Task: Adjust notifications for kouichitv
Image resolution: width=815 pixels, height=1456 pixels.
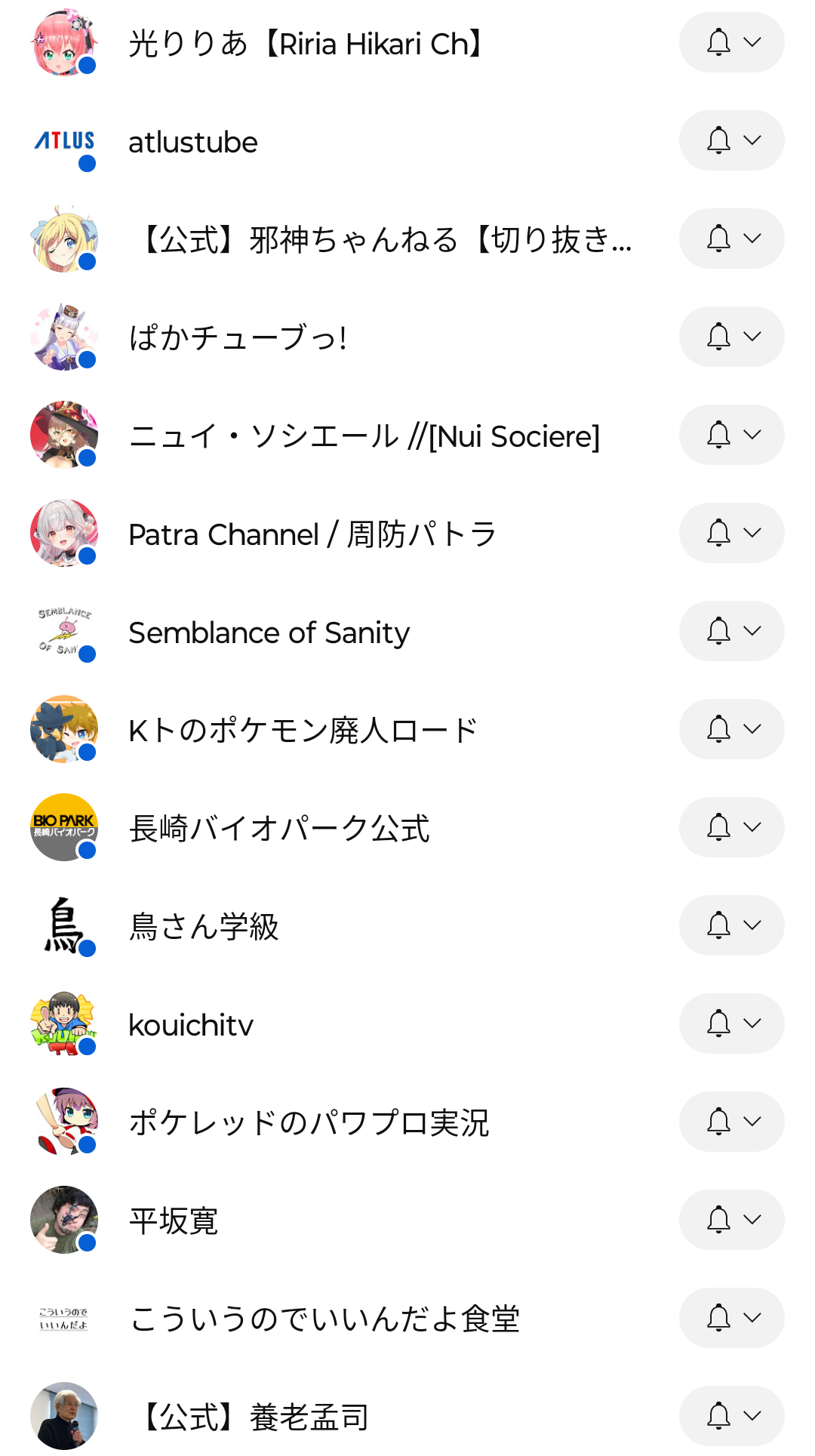Action: tap(731, 1024)
